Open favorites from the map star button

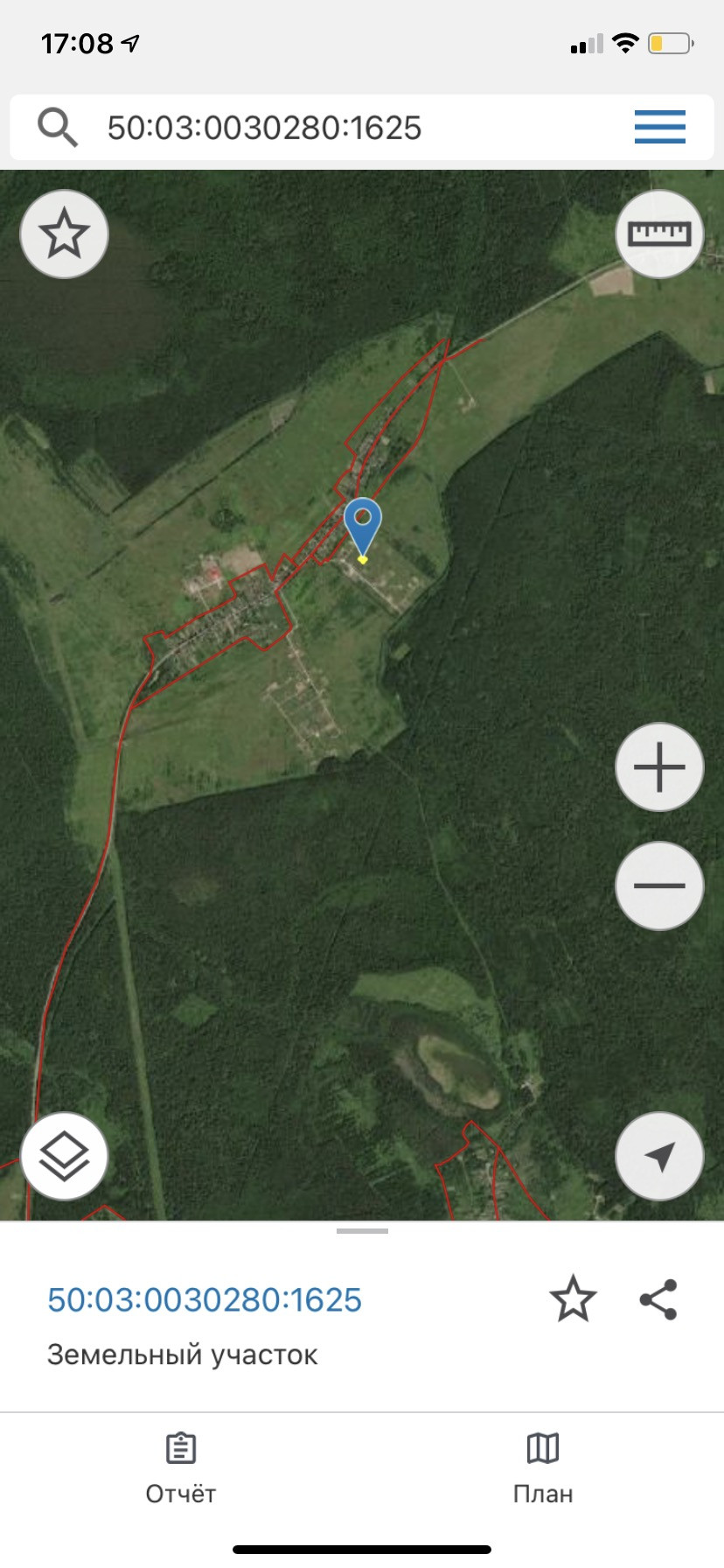[65, 234]
